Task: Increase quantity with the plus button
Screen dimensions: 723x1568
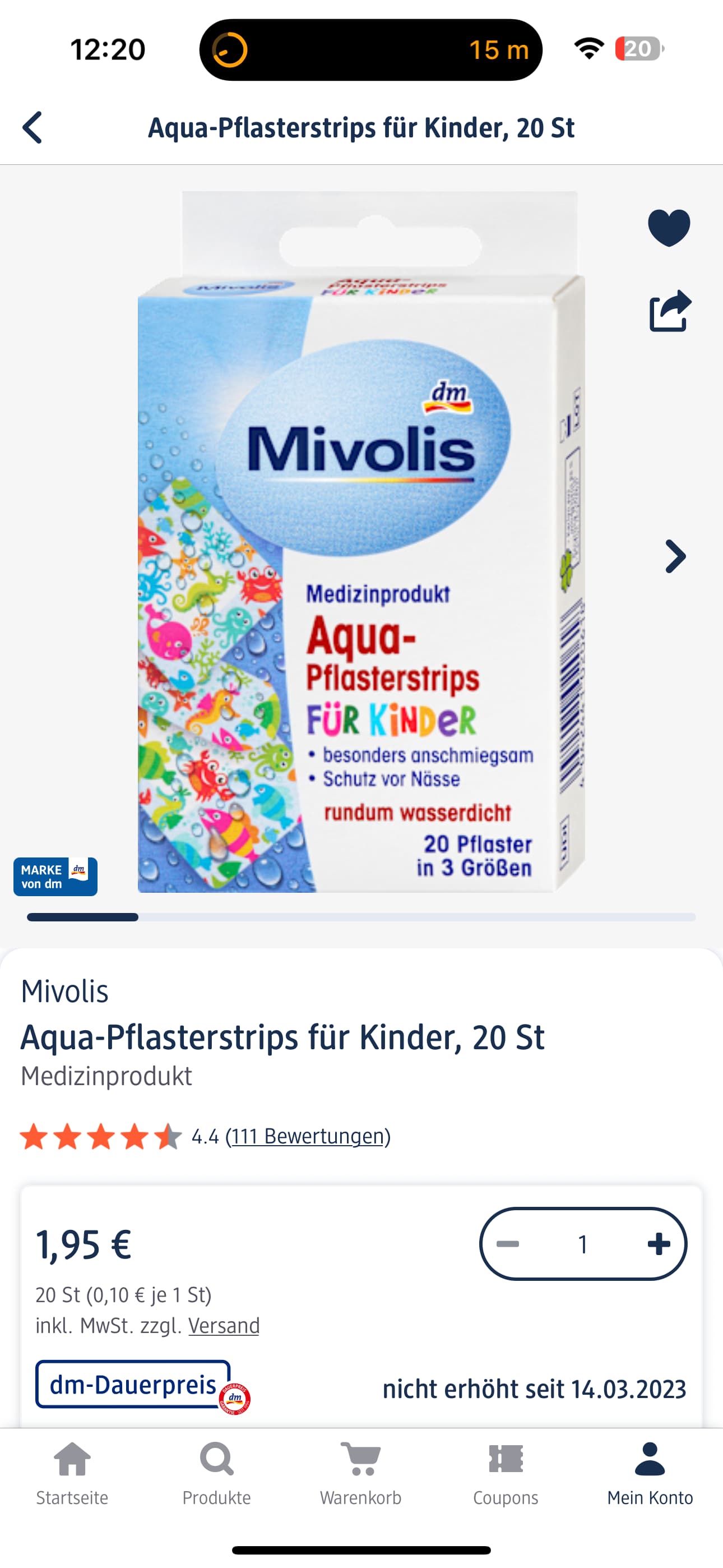Action: point(659,1244)
